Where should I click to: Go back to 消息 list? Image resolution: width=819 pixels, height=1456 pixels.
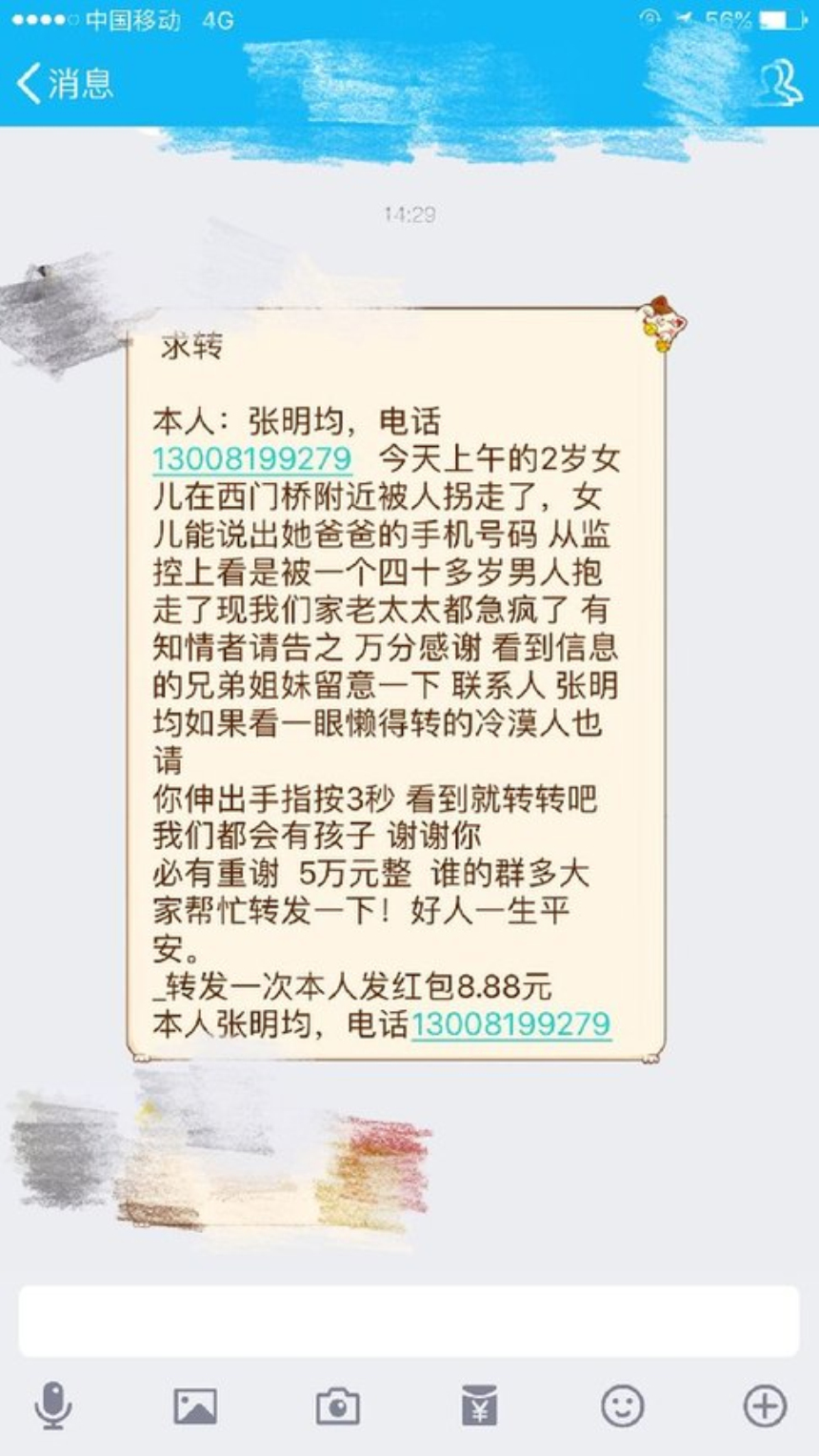[65, 84]
